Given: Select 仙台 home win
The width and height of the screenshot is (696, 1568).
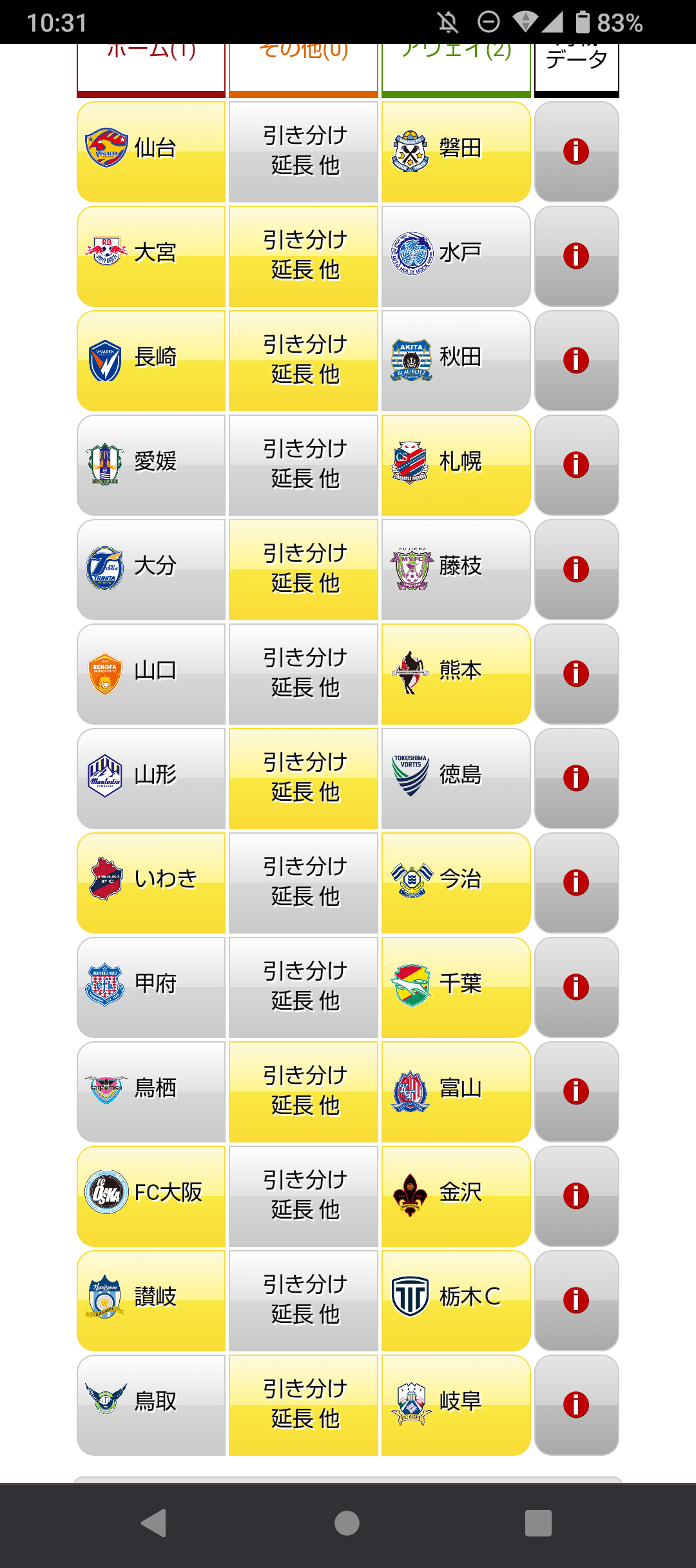Looking at the screenshot, I should [x=151, y=152].
